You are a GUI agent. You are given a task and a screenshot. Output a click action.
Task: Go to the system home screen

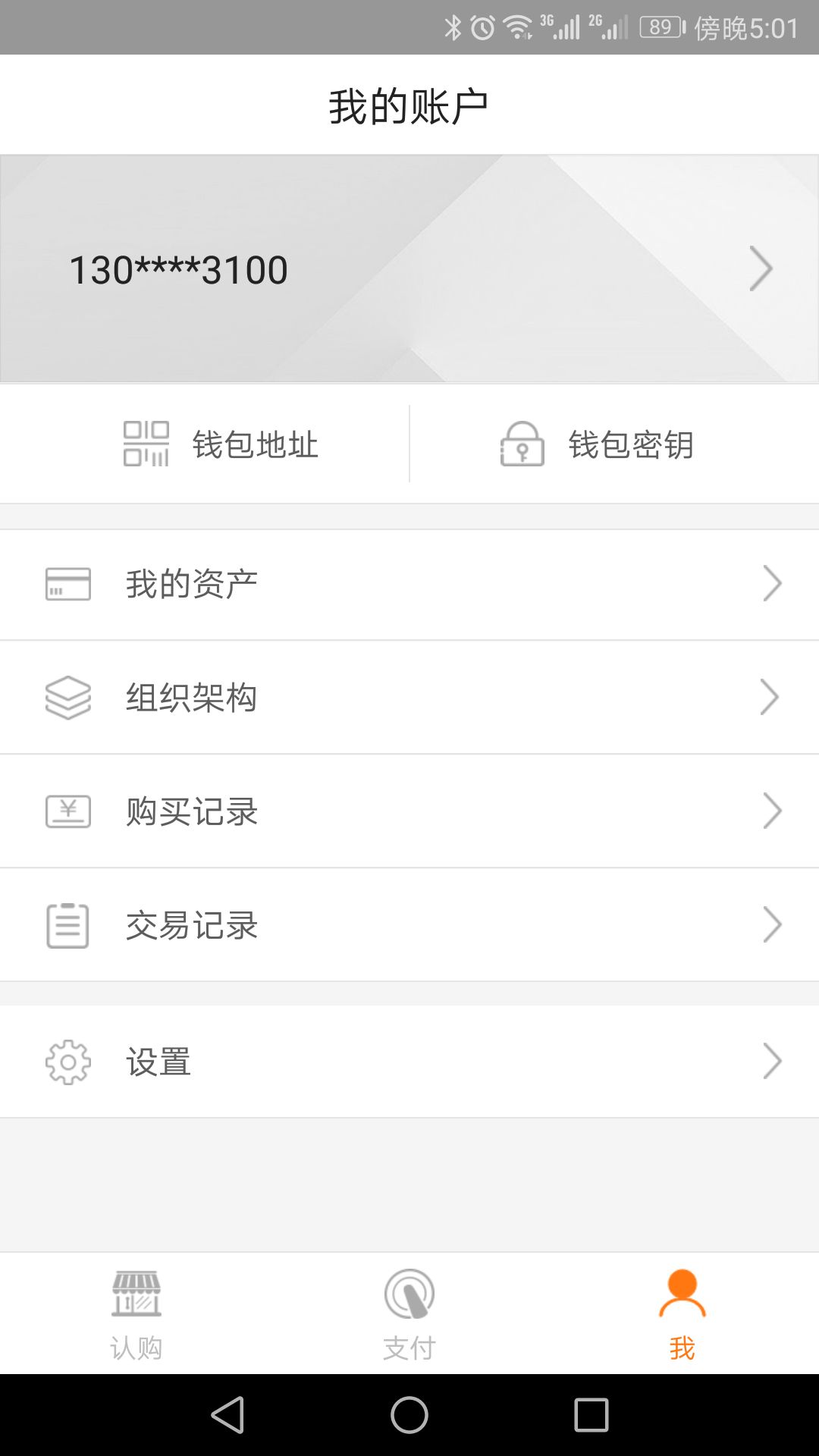[x=409, y=1415]
